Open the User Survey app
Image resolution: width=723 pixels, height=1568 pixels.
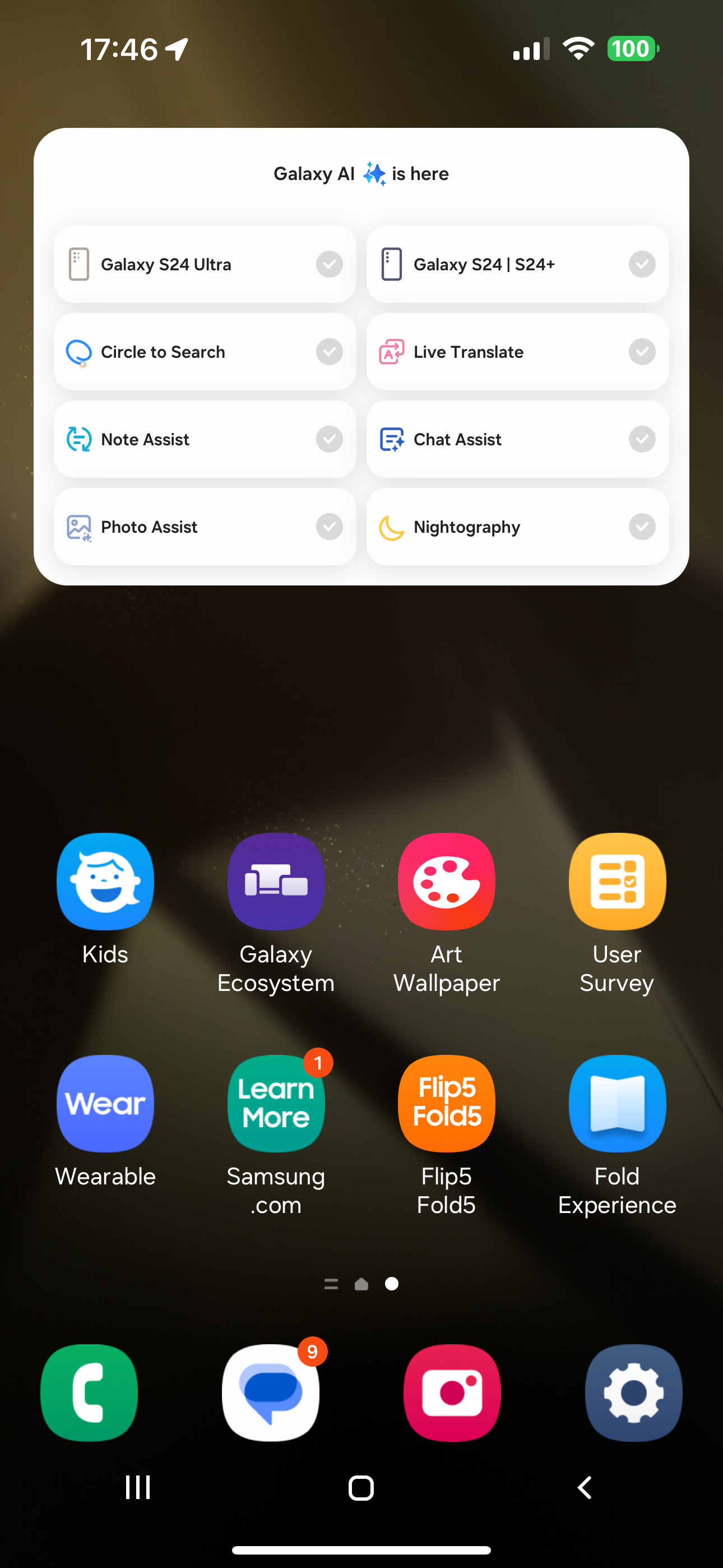coord(617,882)
